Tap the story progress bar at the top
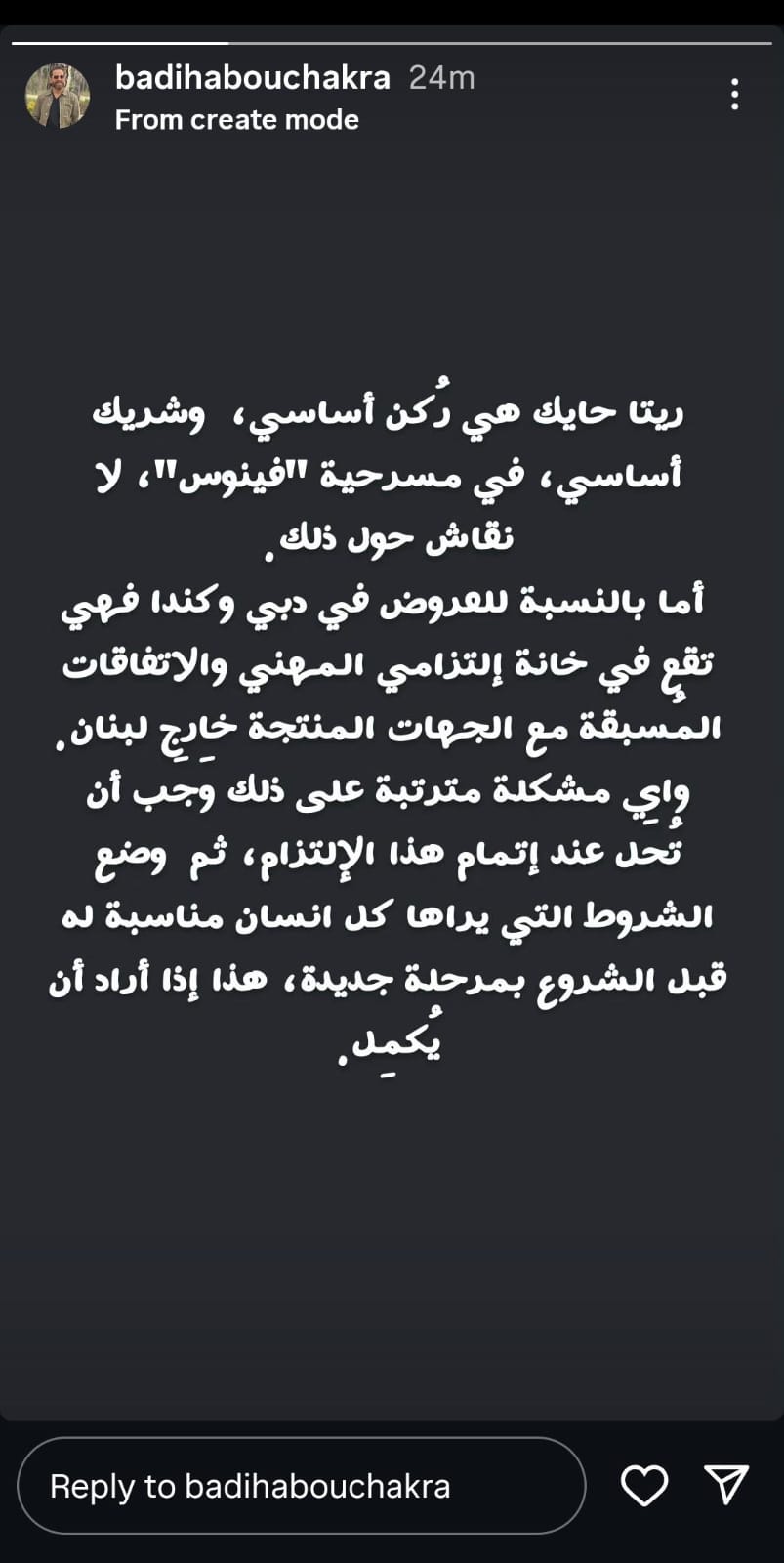 tap(391, 40)
